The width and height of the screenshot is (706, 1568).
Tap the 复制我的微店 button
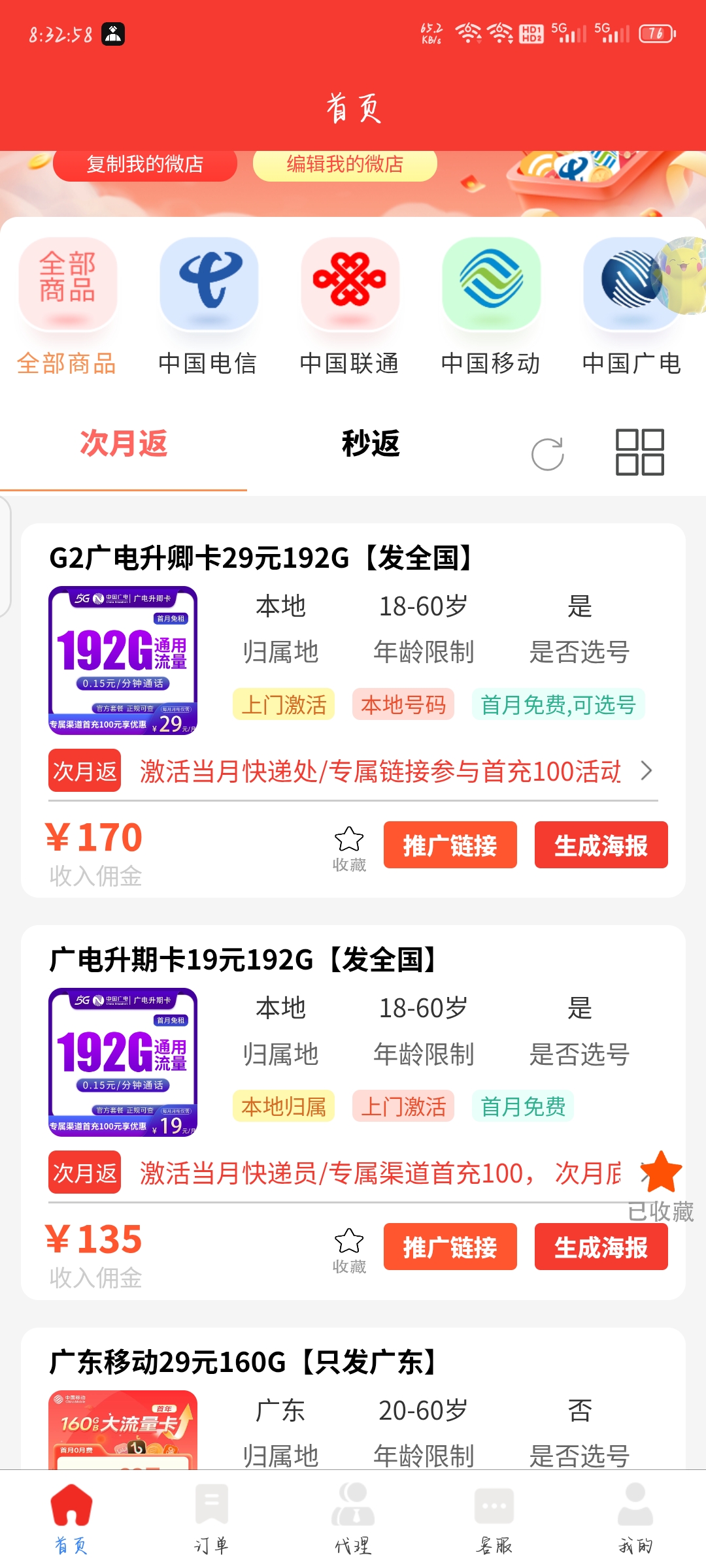click(x=144, y=164)
